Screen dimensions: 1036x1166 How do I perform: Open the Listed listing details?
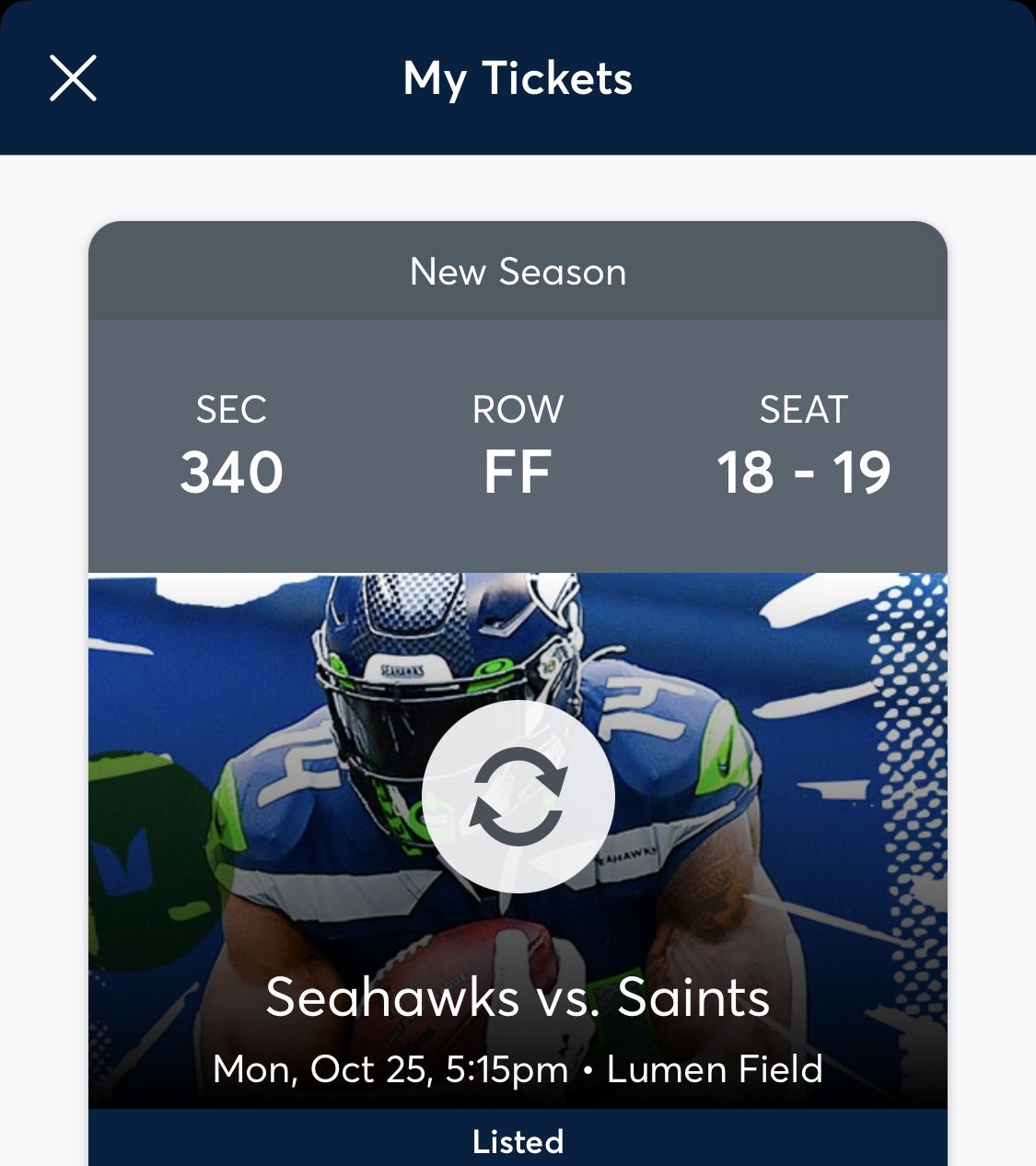tap(518, 1142)
